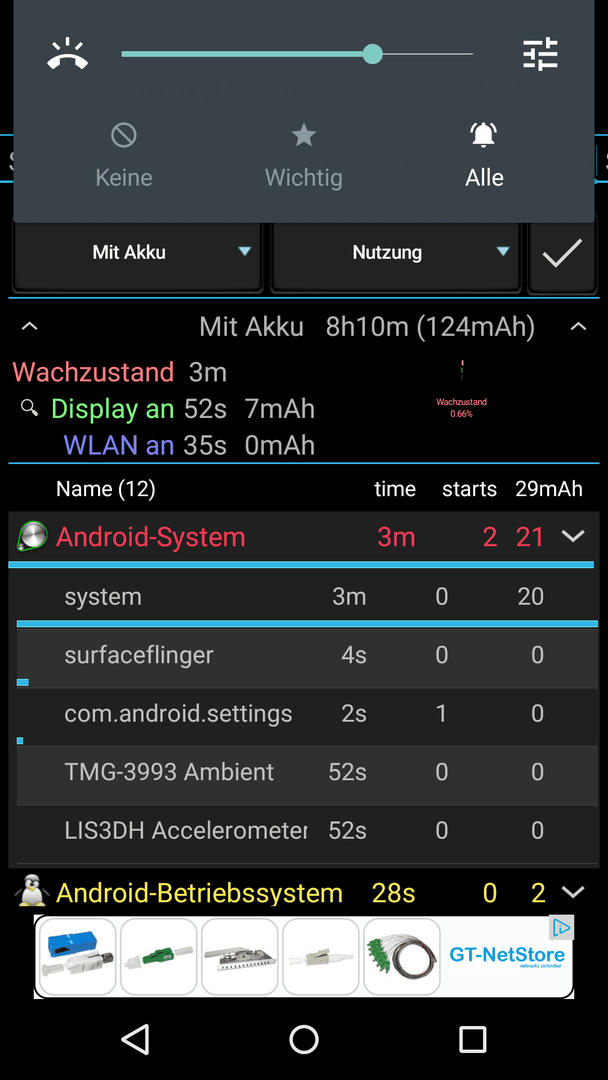Screen dimensions: 608x1080
Task: Confirm with the checkmark button
Action: tap(562, 253)
